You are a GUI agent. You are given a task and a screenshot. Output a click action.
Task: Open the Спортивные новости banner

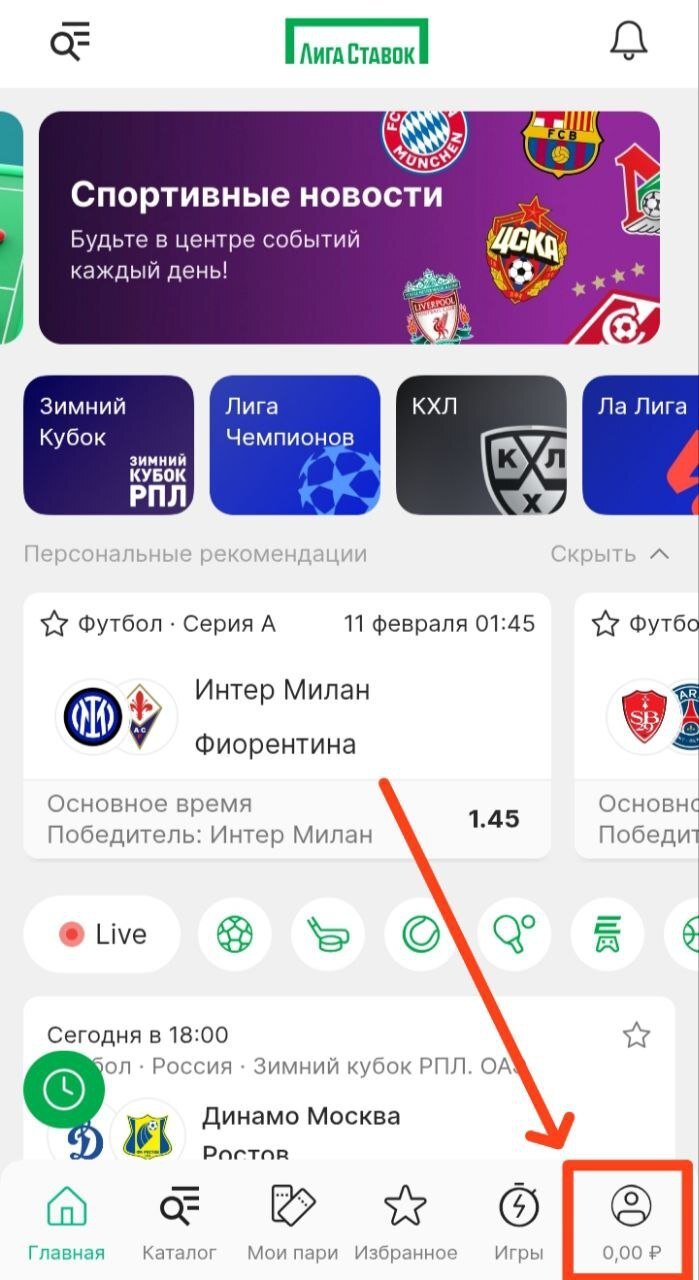point(349,227)
